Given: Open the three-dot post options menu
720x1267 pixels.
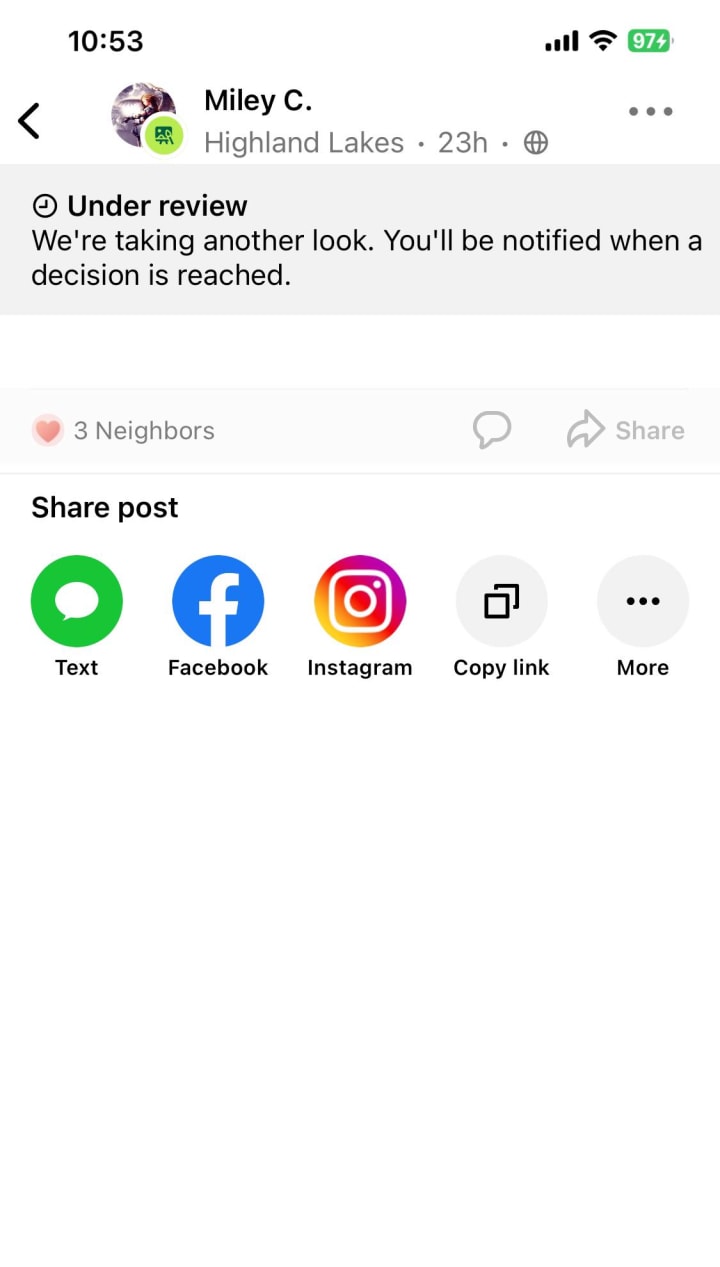Looking at the screenshot, I should tap(650, 112).
